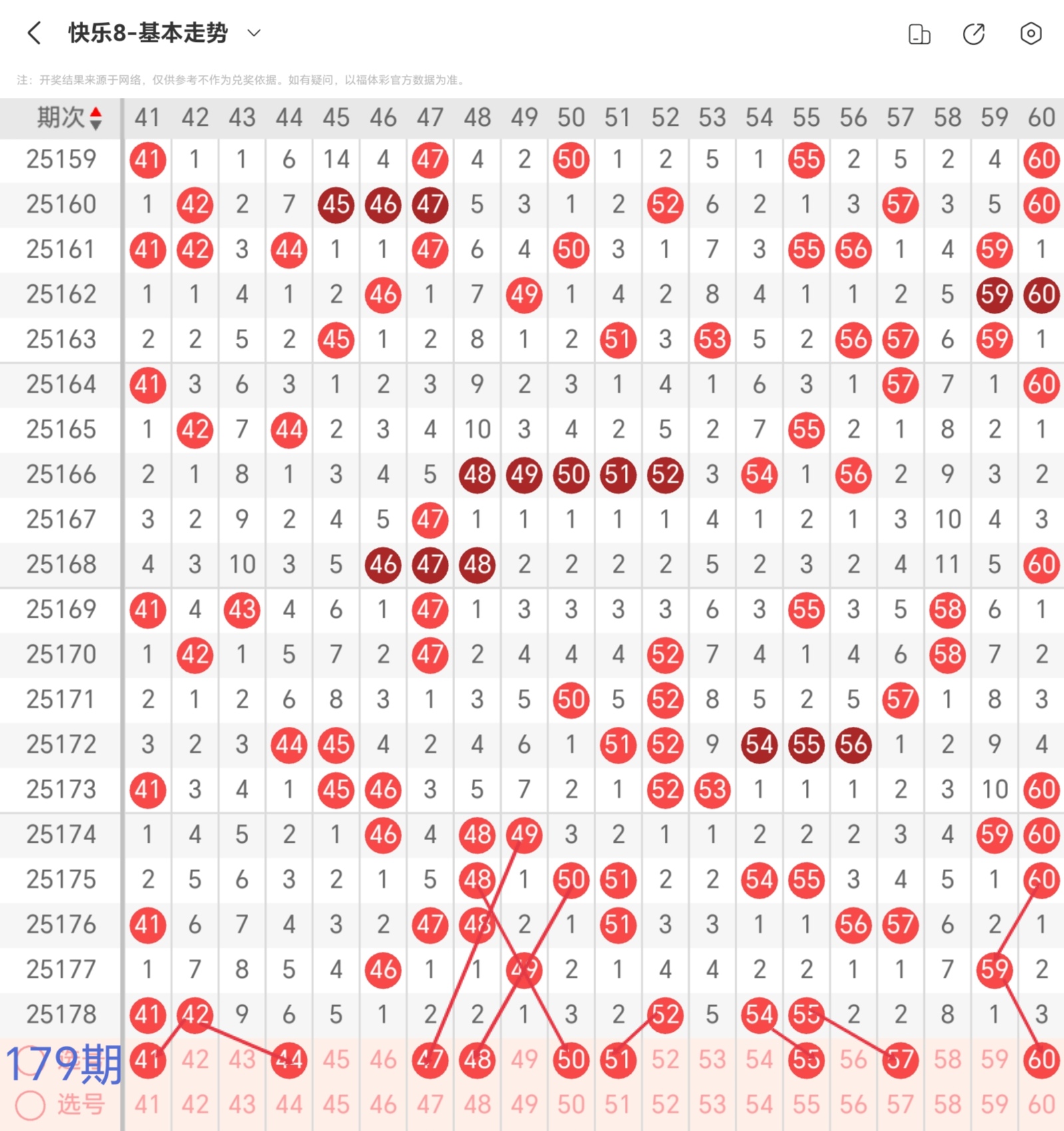Expand the 快乐8-基本走势 title dropdown
Image resolution: width=1064 pixels, height=1131 pixels.
254,33
